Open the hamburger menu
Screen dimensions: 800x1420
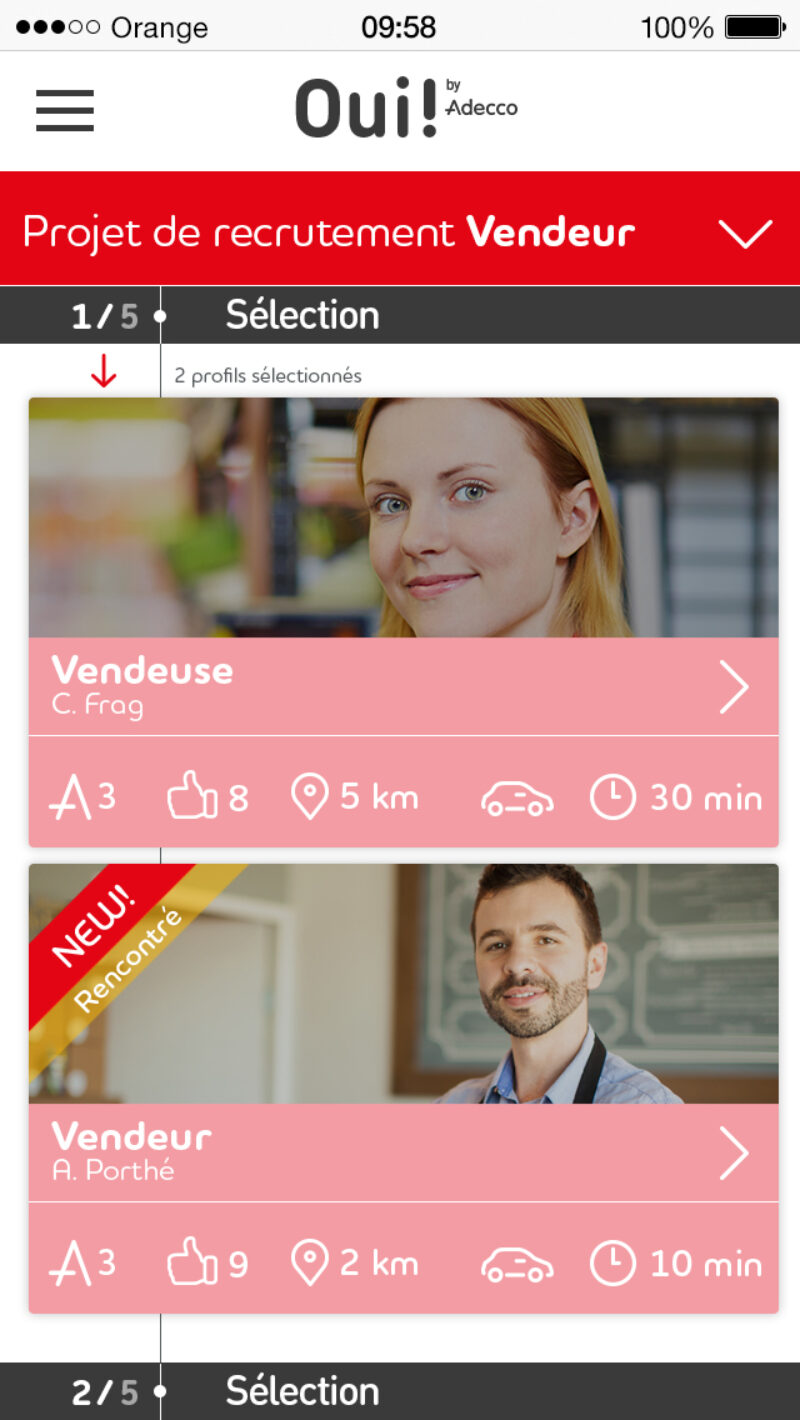pos(65,110)
